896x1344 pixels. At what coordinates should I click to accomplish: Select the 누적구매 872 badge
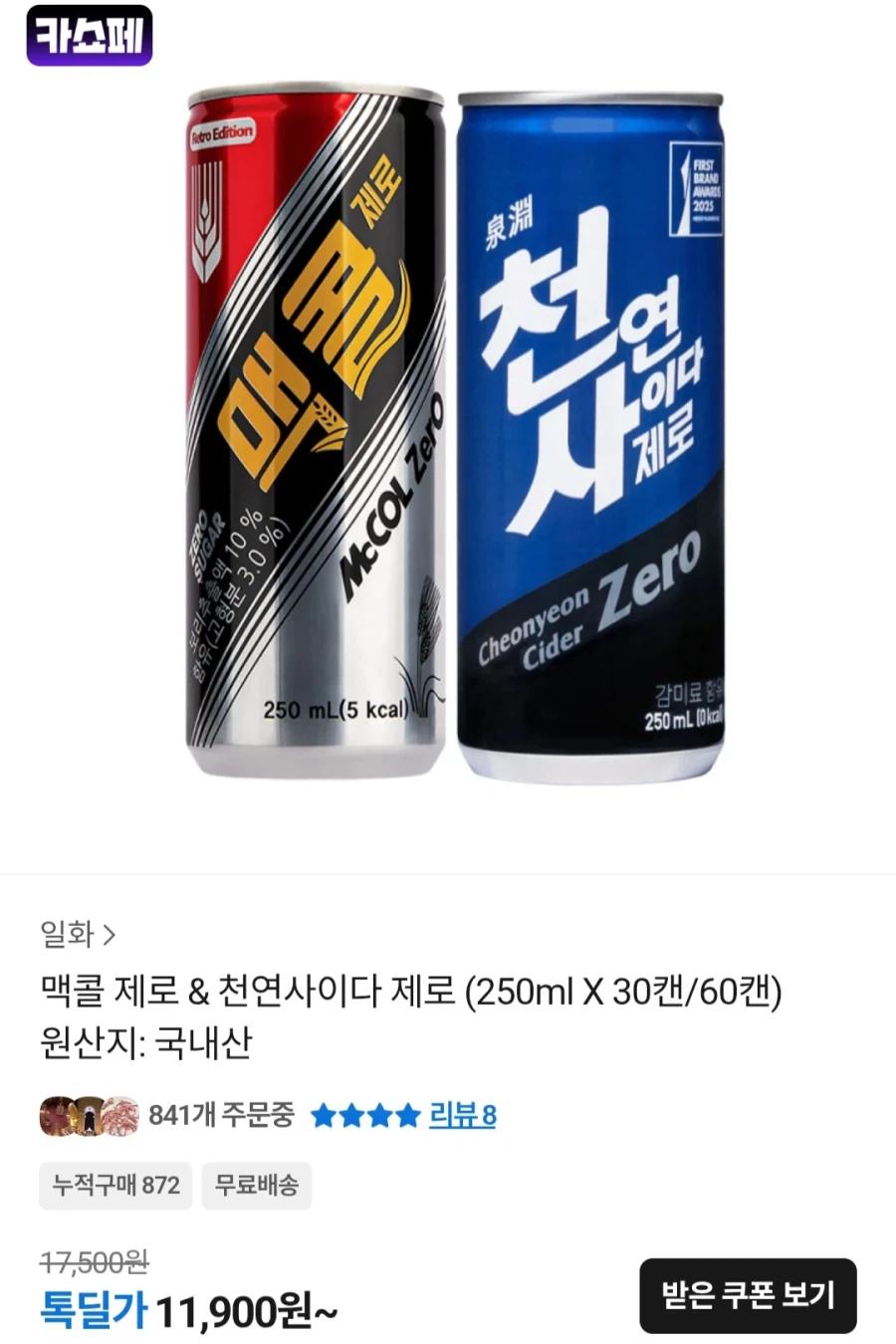coord(115,1186)
